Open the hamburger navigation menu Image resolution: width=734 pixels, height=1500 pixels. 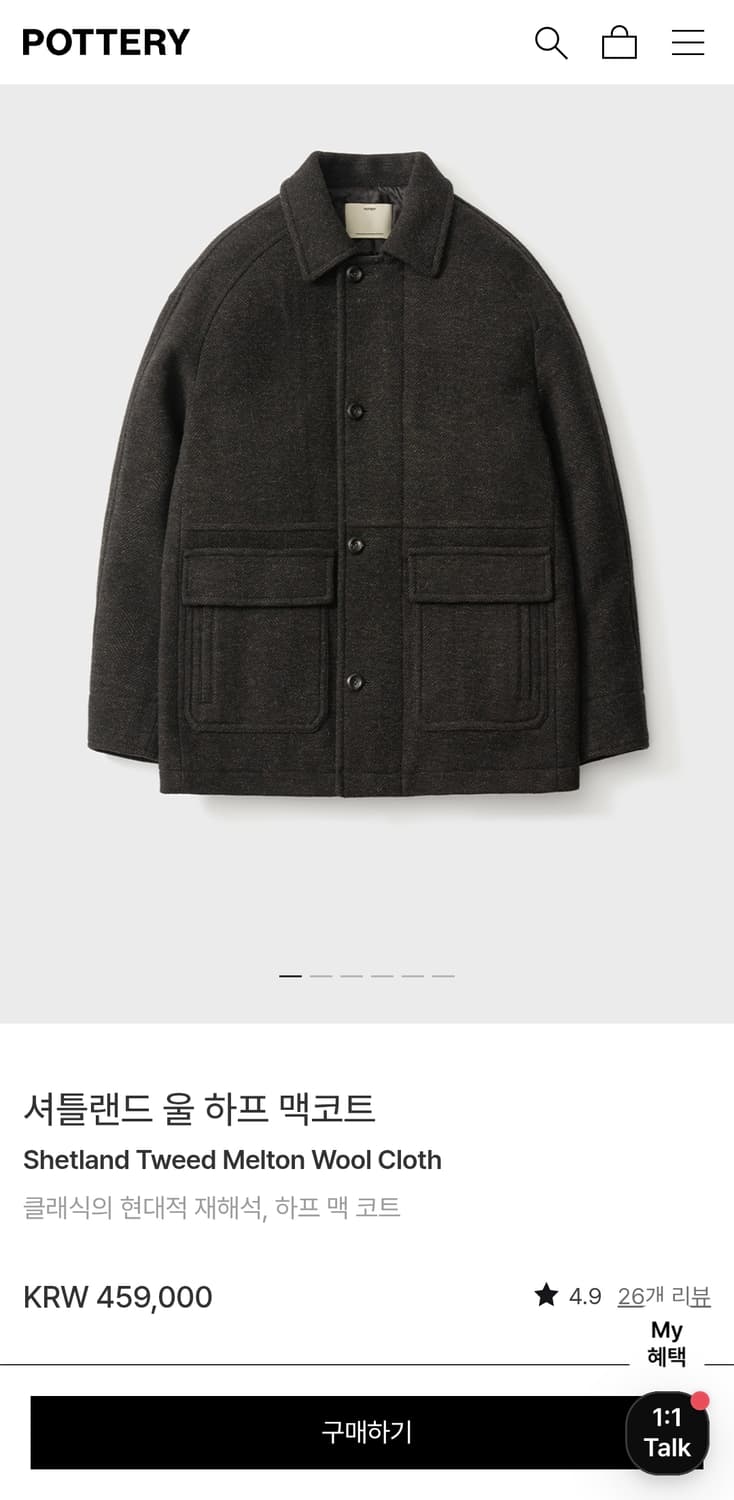click(x=688, y=42)
